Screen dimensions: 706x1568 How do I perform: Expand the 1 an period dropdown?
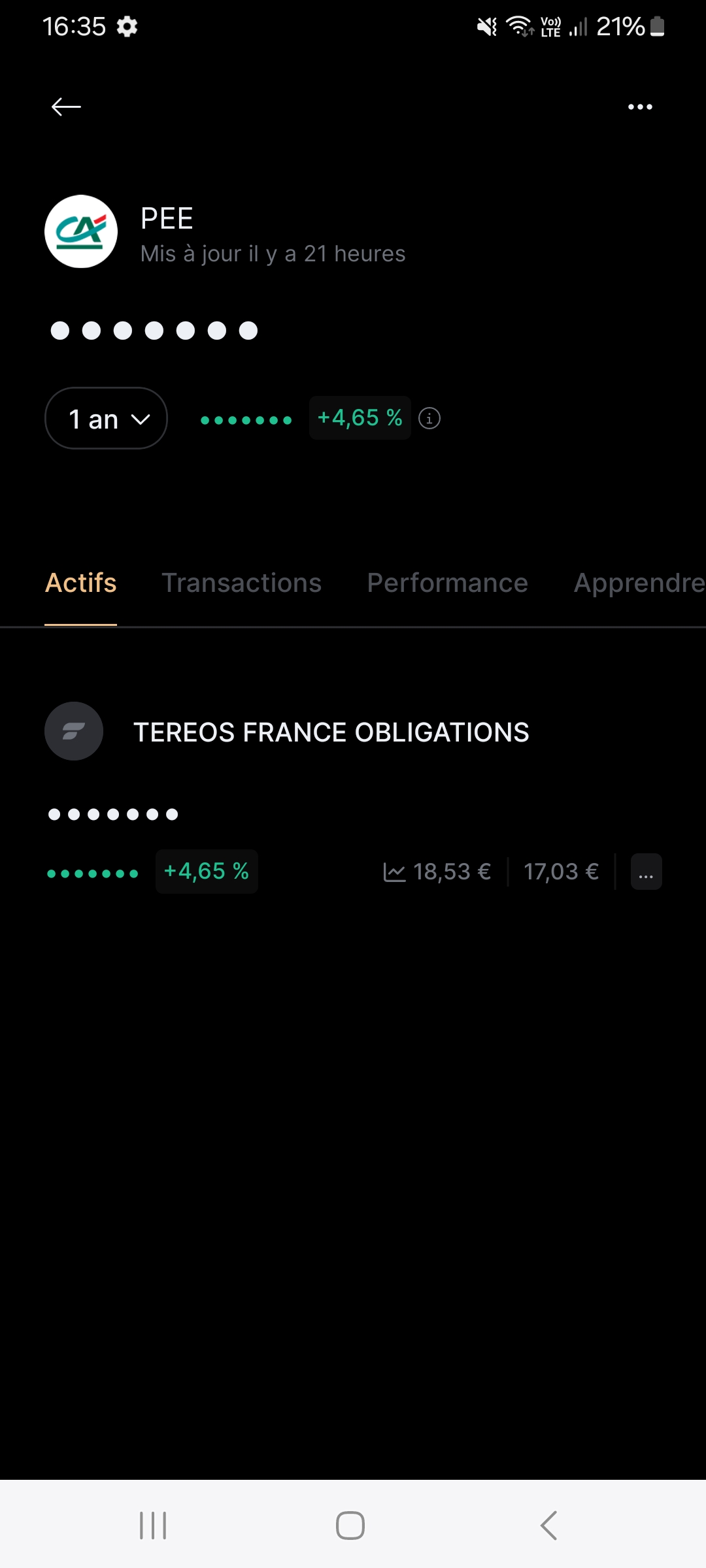[106, 418]
